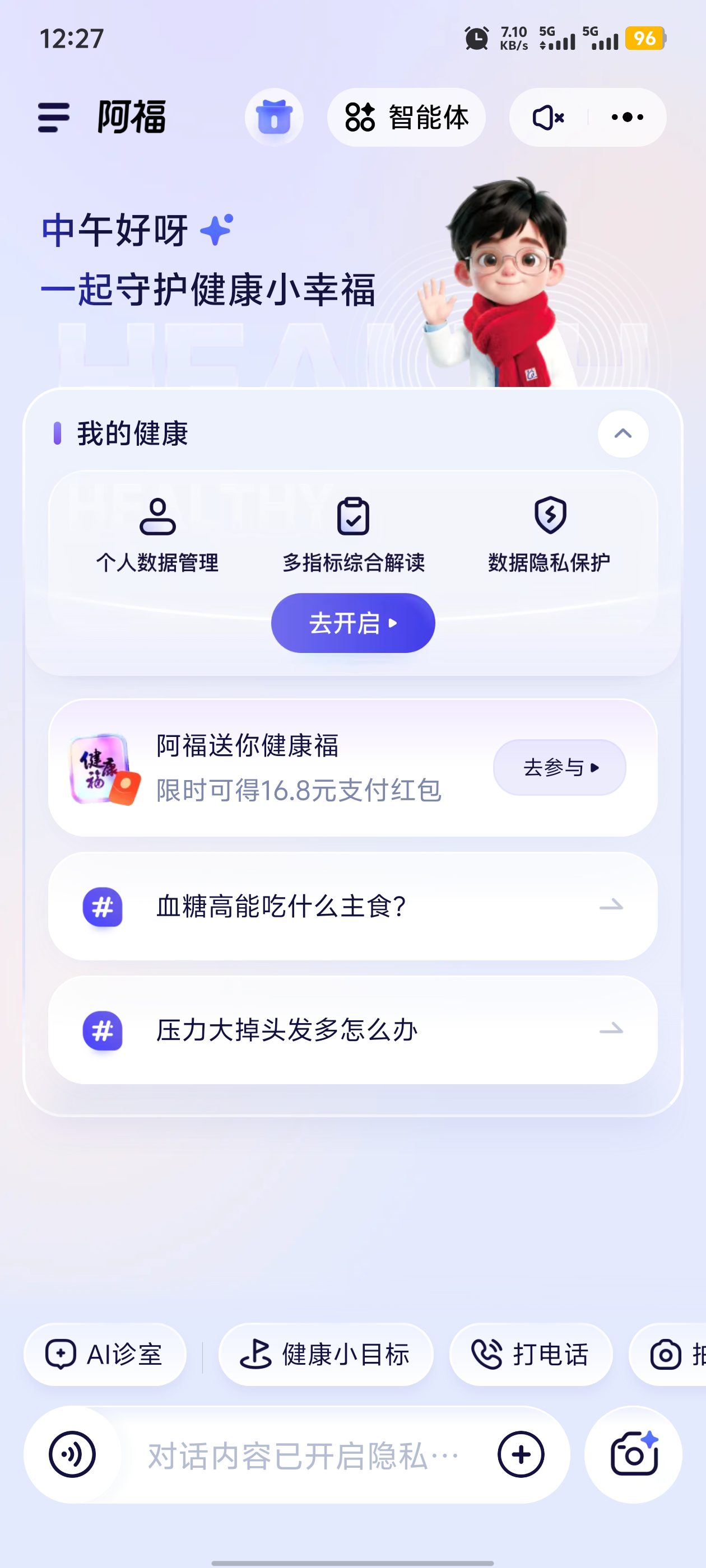Open the plus attachment options
This screenshot has width=706, height=1568.
pyautogui.click(x=521, y=1455)
